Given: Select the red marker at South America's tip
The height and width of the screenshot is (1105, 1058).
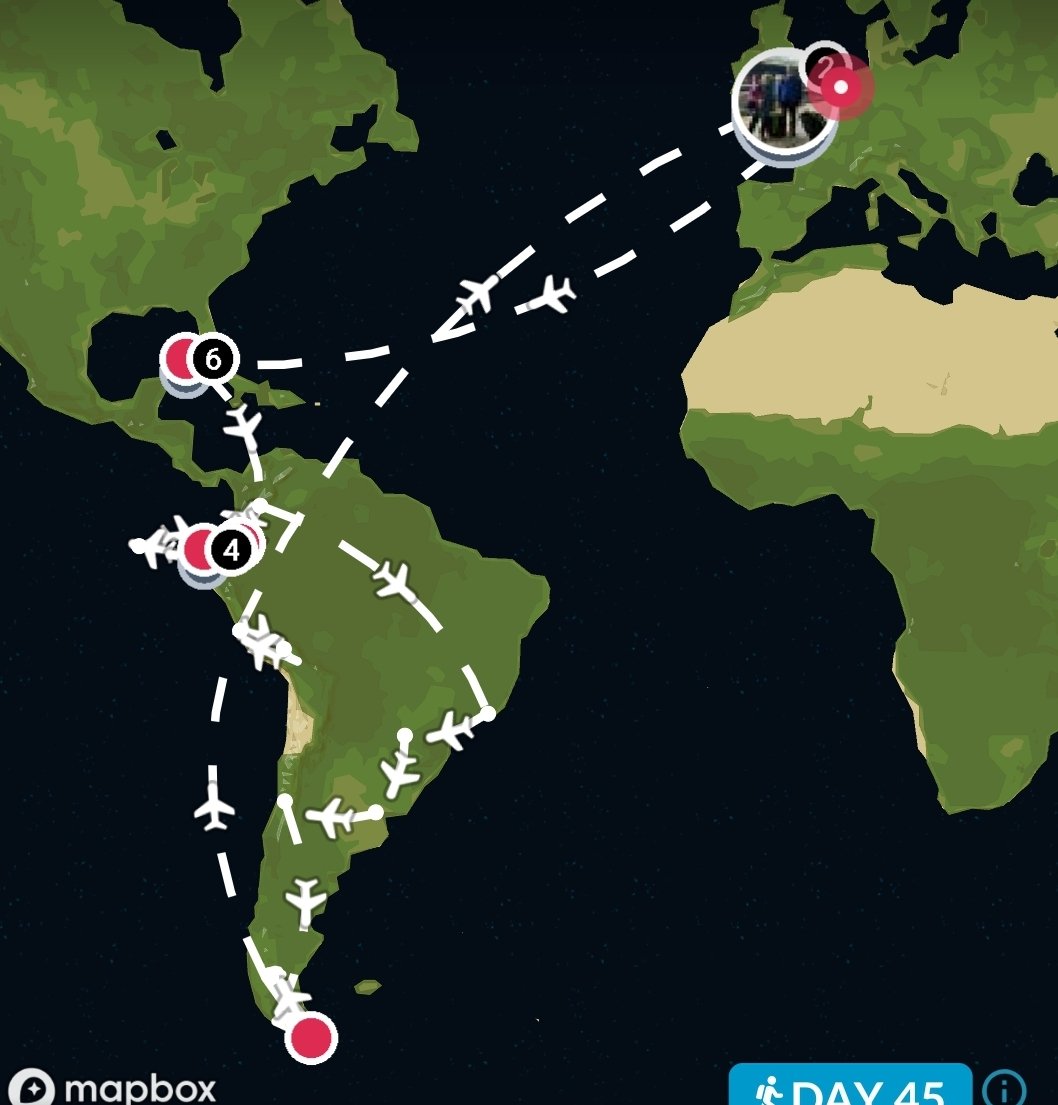Looking at the screenshot, I should coord(310,1037).
